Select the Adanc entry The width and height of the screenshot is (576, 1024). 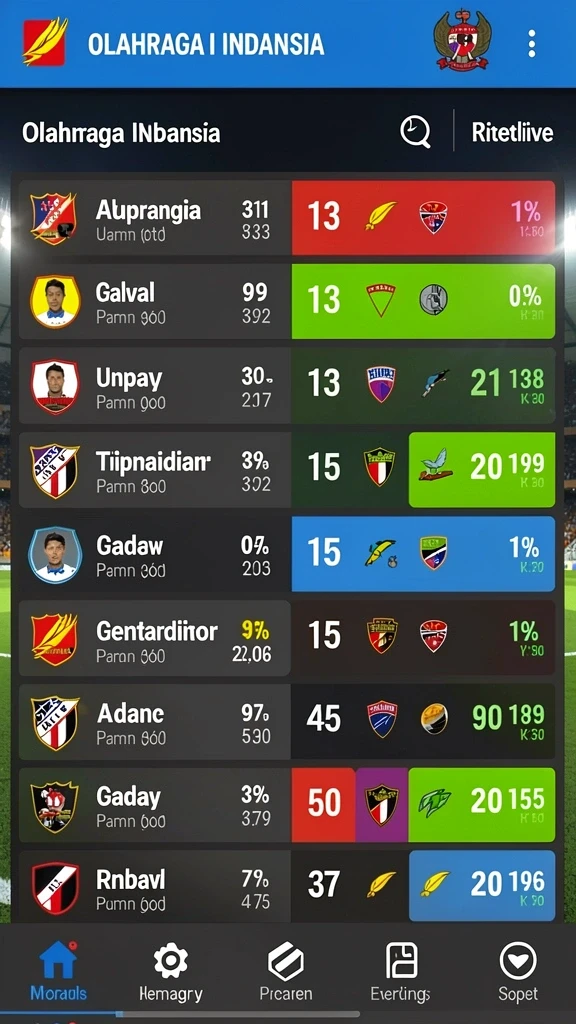tap(287, 722)
